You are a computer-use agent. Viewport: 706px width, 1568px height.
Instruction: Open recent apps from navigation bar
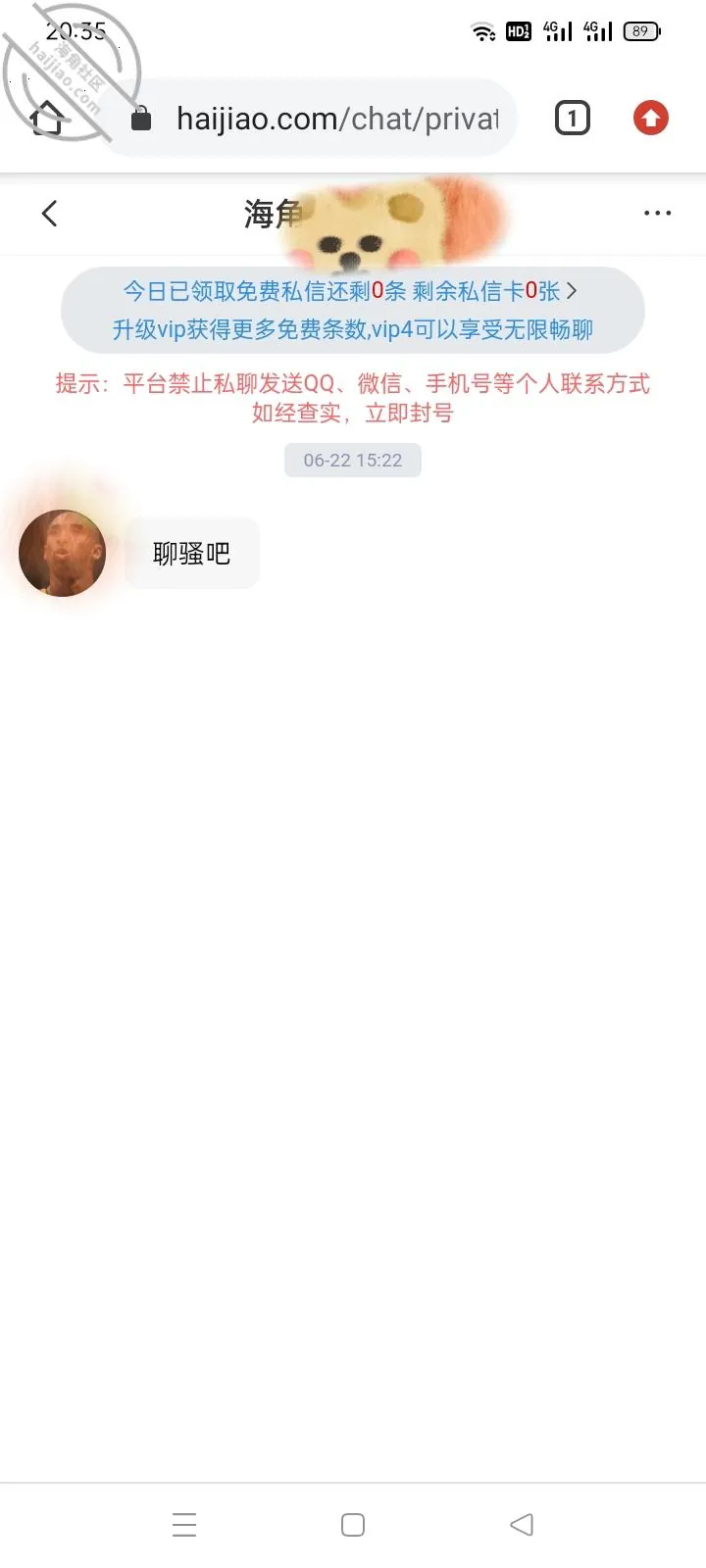pos(184,1525)
